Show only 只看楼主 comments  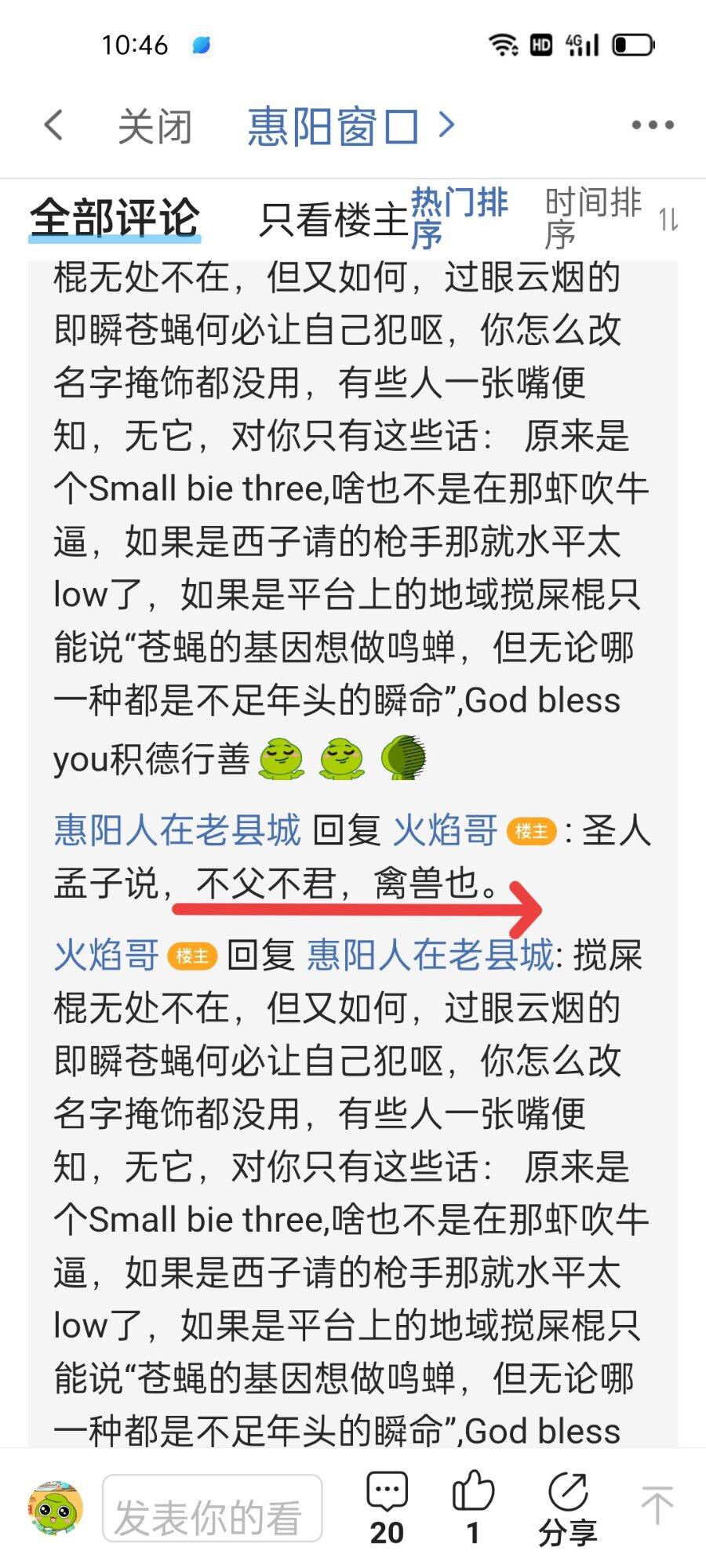(x=333, y=220)
